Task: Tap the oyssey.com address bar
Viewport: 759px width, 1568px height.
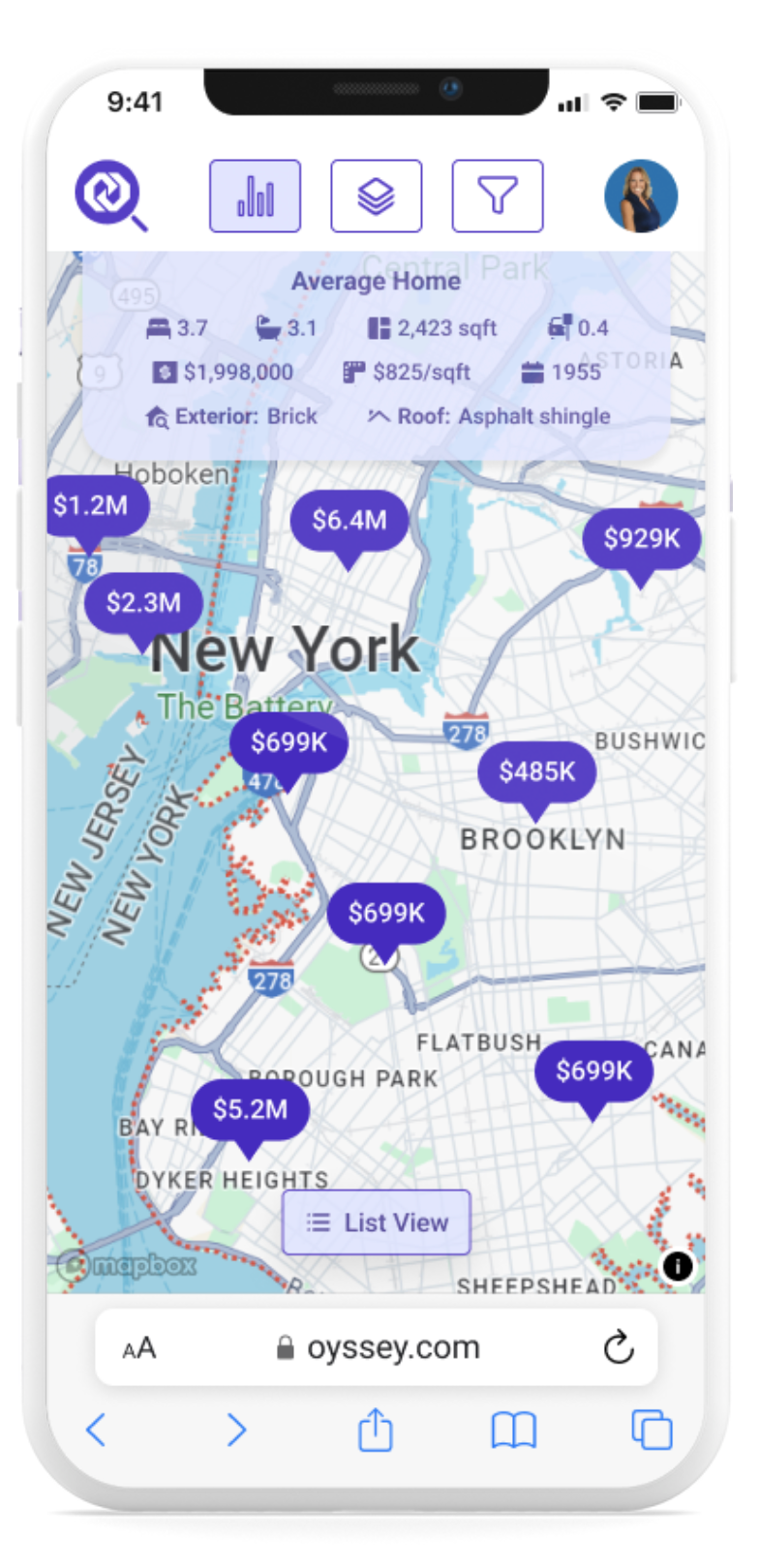Action: coord(379,1347)
